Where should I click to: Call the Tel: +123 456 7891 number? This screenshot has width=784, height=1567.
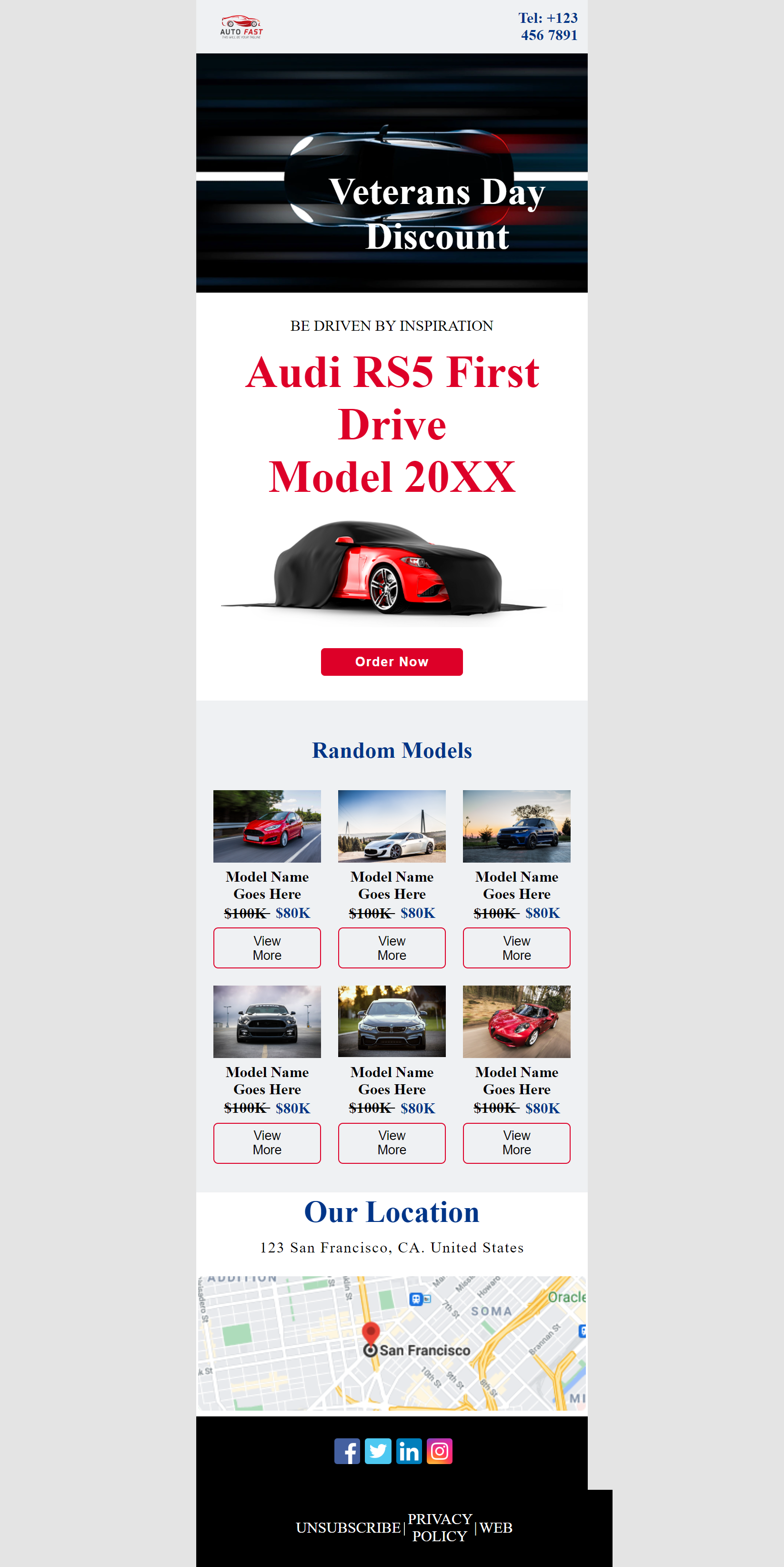[x=548, y=27]
